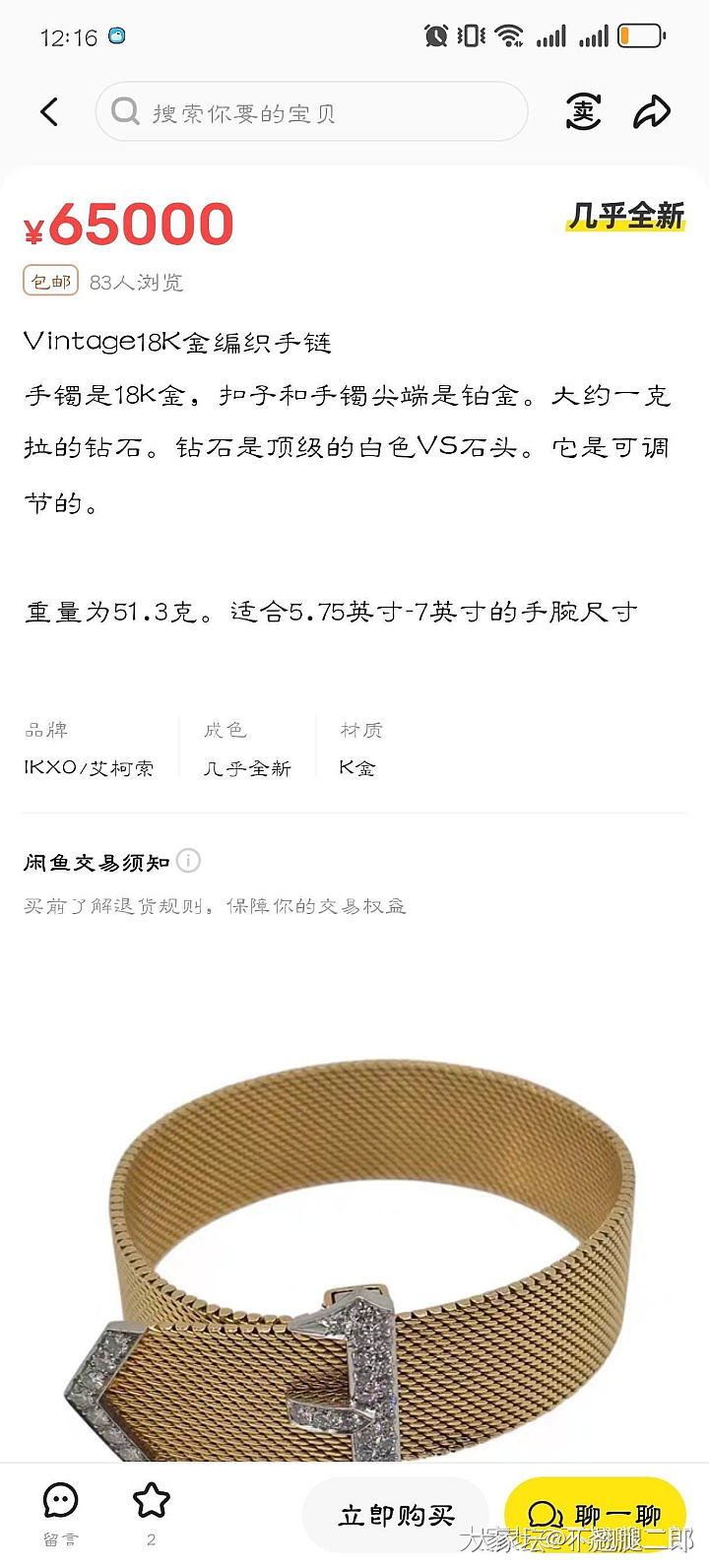Tap the search box for items
This screenshot has height=1568, width=709.
point(311,112)
